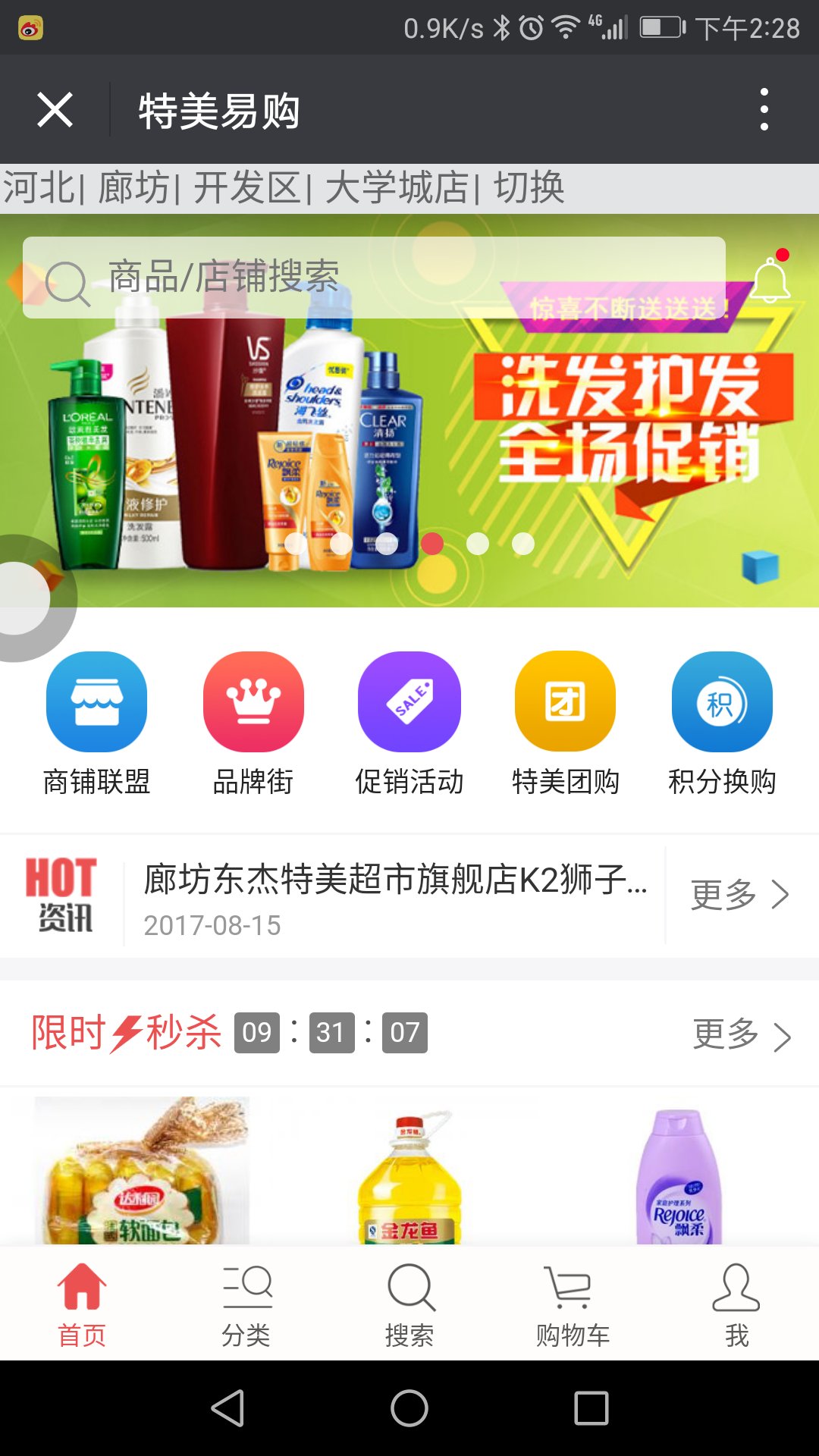
Task: Tap the system back button
Action: 227,1408
